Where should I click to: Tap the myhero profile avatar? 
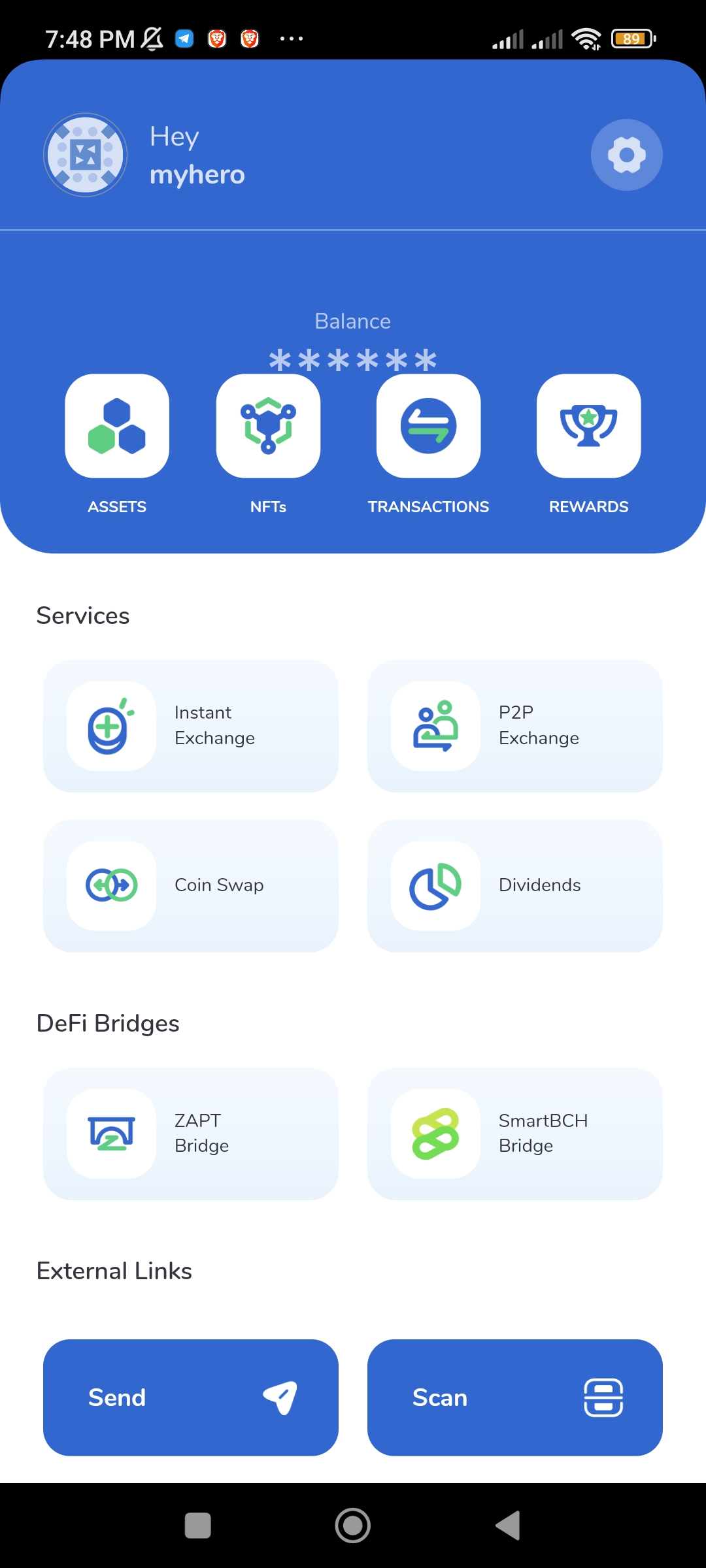[x=85, y=155]
